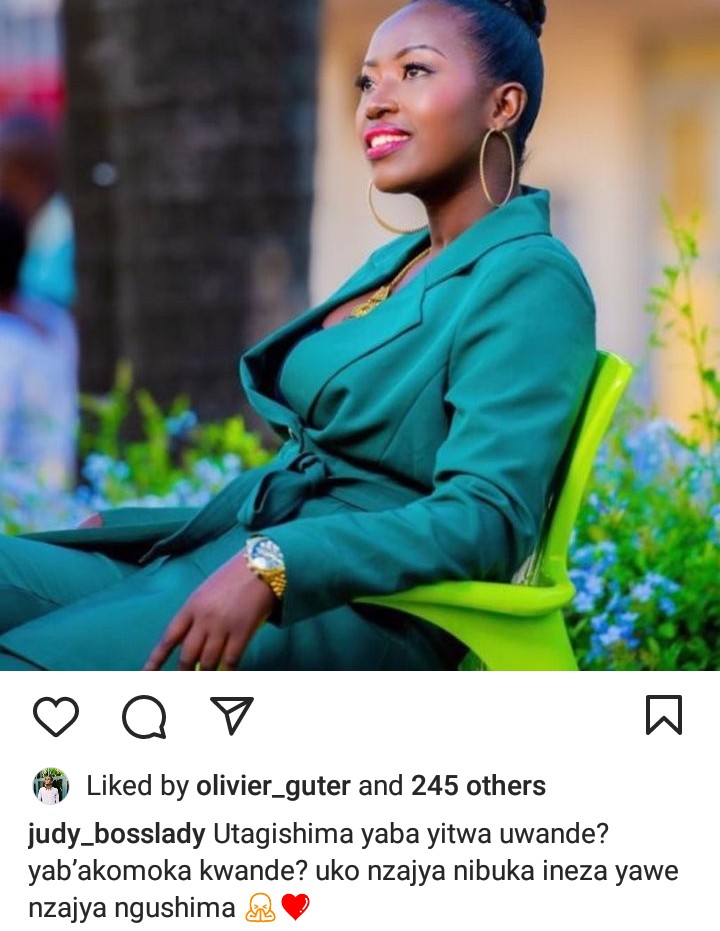Tap the post photo
This screenshot has width=720, height=931.
pyautogui.click(x=360, y=335)
